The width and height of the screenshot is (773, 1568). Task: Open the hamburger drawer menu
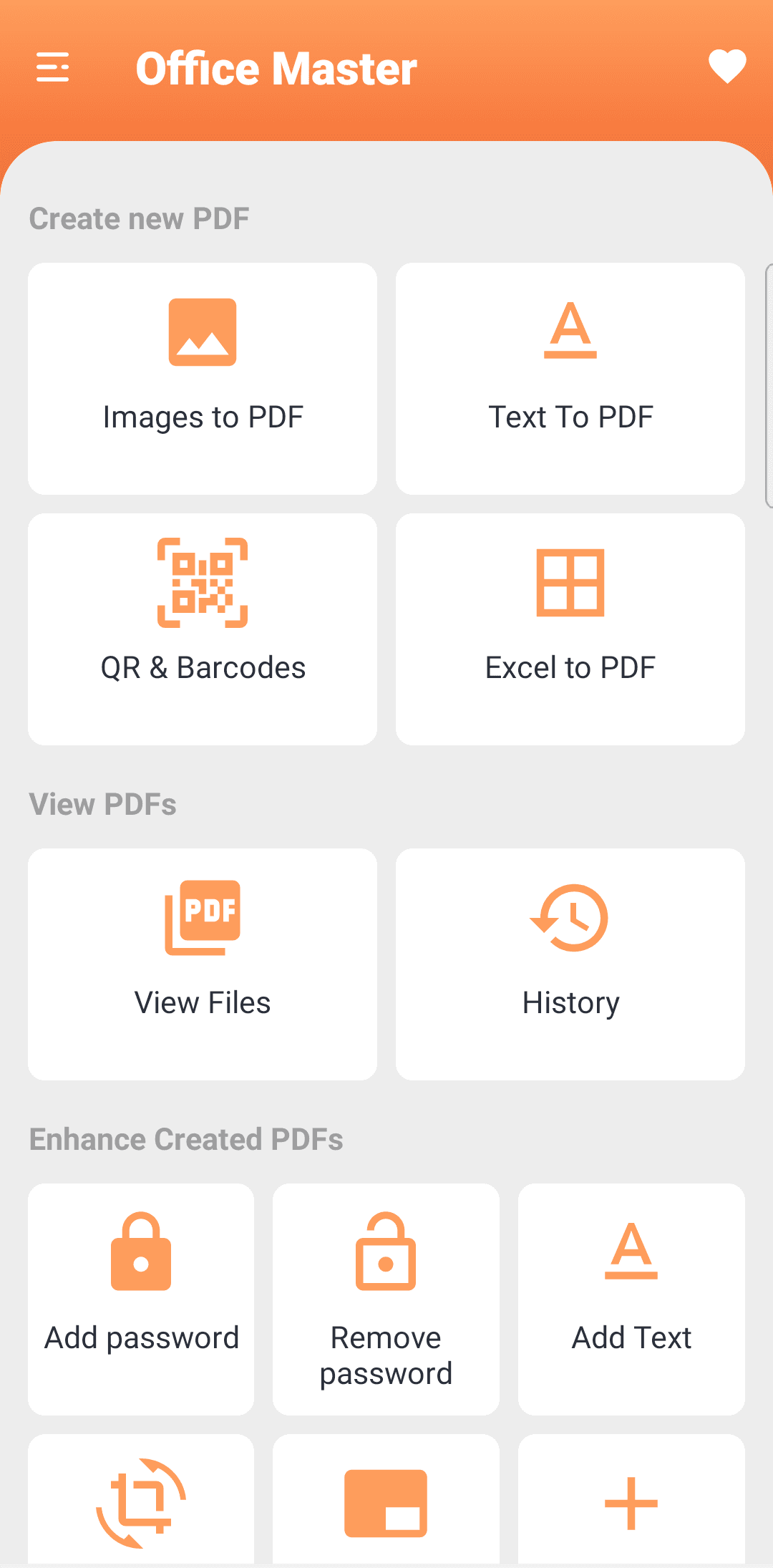tap(53, 67)
